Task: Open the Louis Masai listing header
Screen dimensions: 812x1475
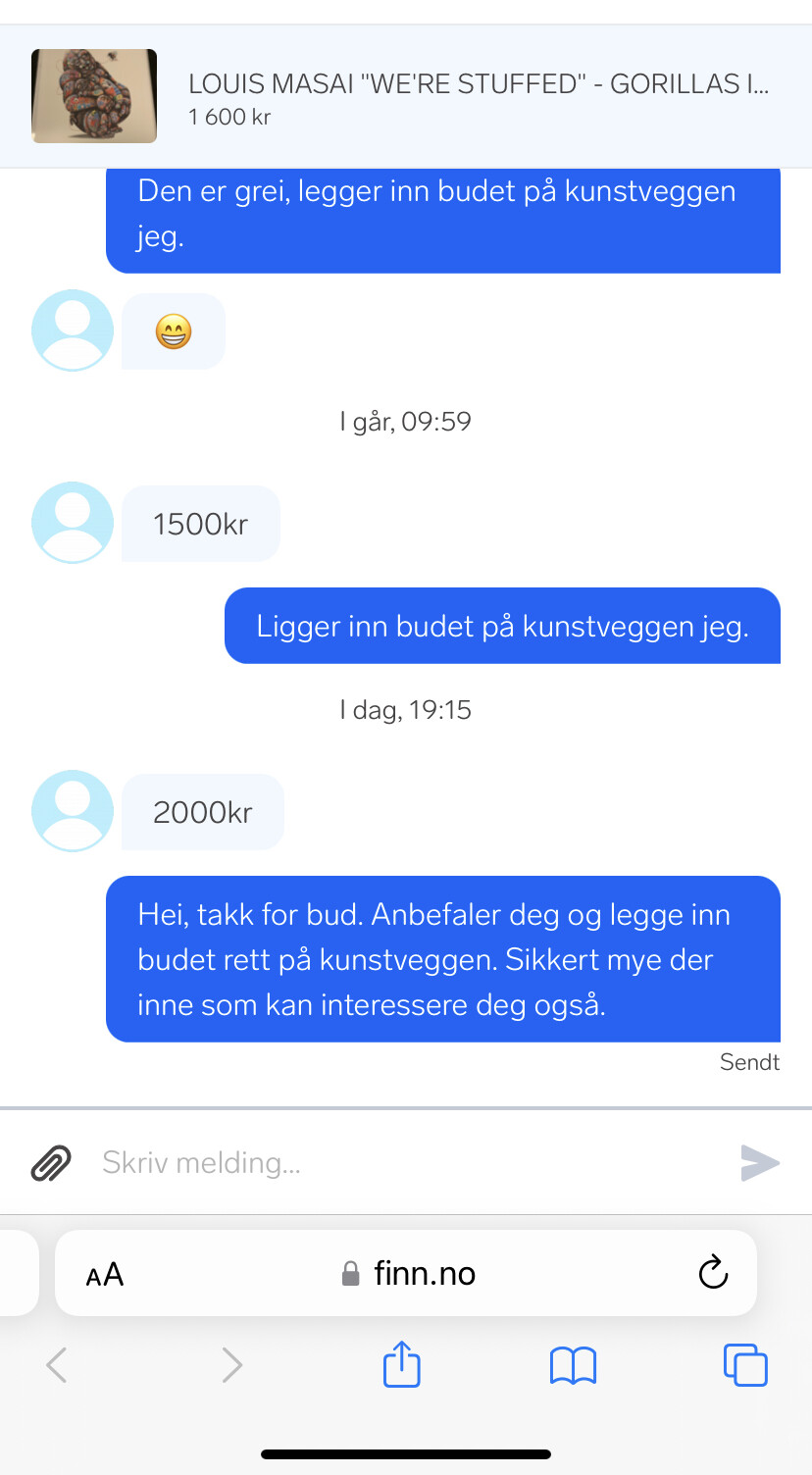Action: pyautogui.click(x=406, y=96)
